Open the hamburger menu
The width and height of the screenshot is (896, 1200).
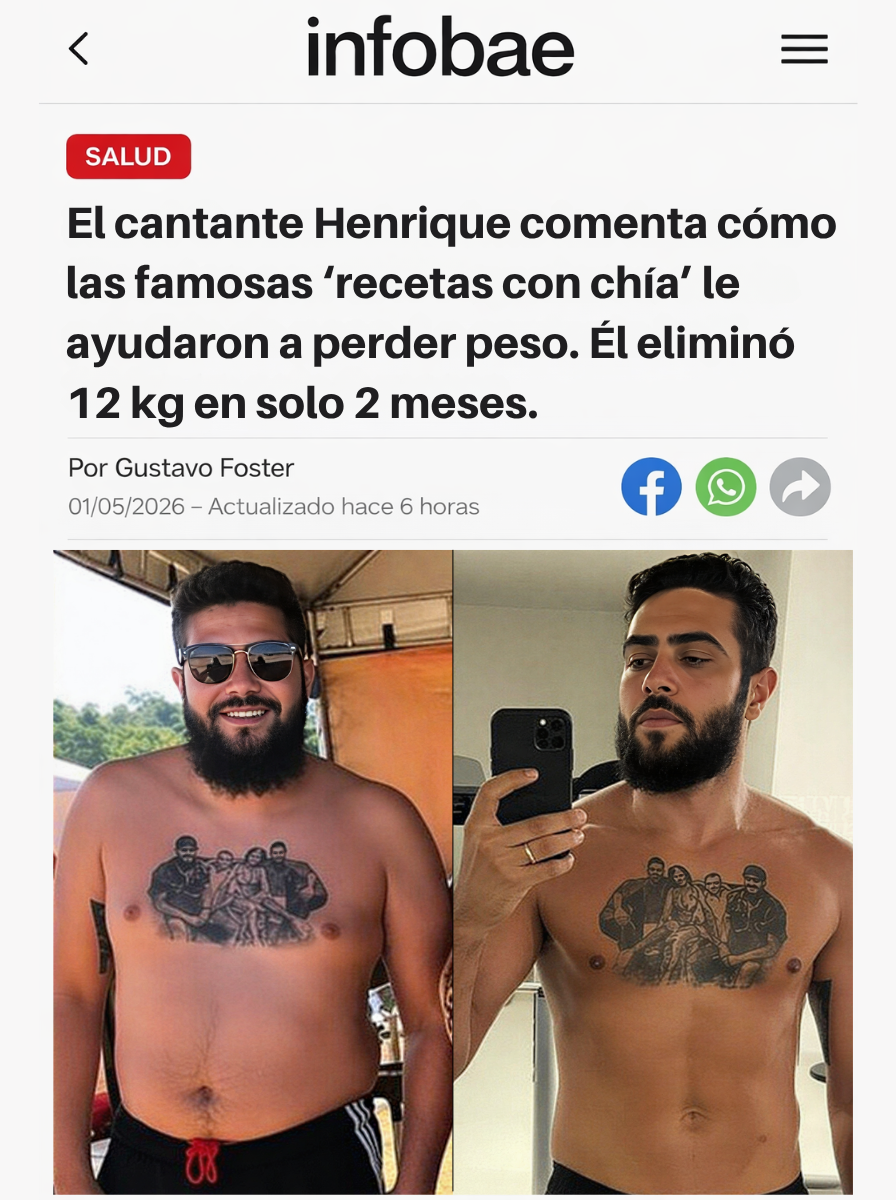[804, 49]
